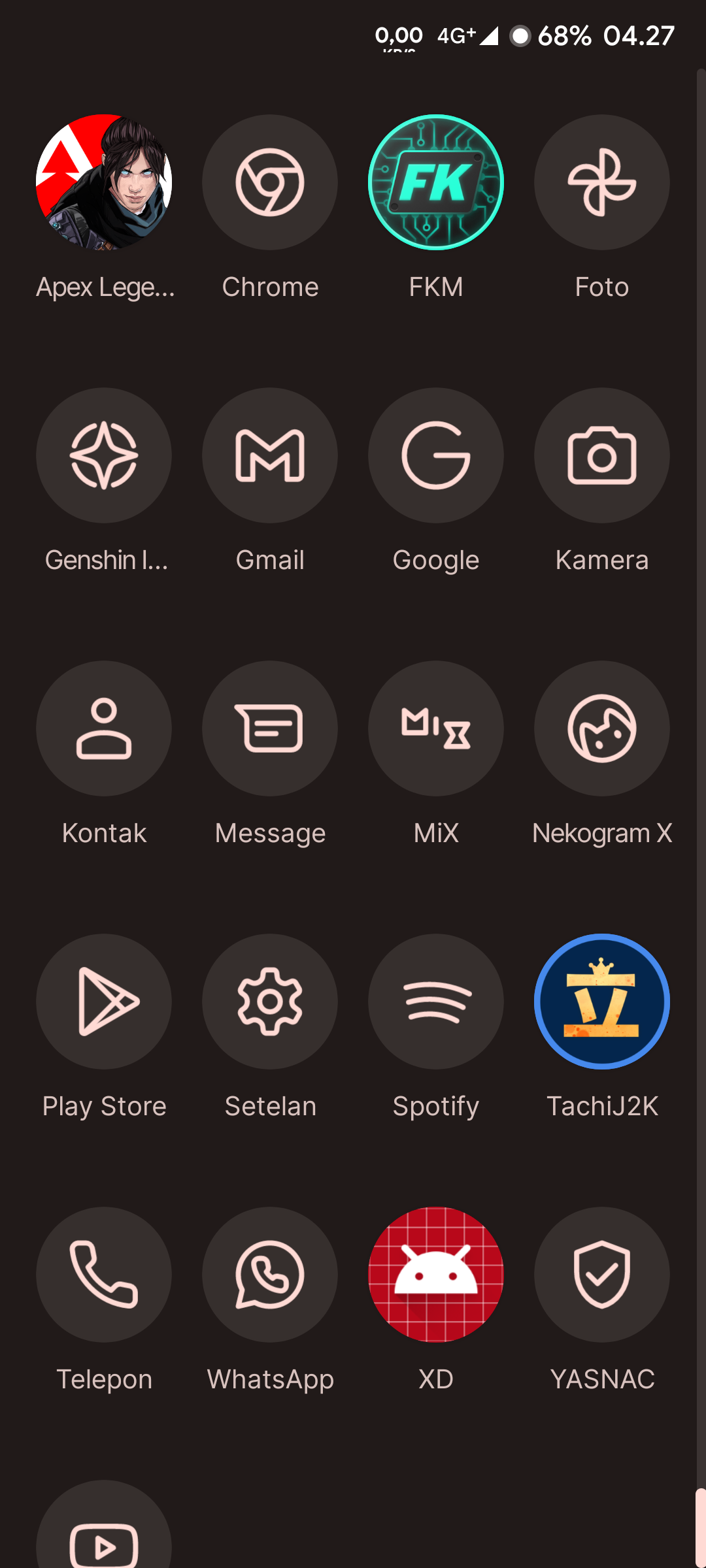The height and width of the screenshot is (1568, 706).
Task: Launch WhatsApp
Action: (270, 1275)
